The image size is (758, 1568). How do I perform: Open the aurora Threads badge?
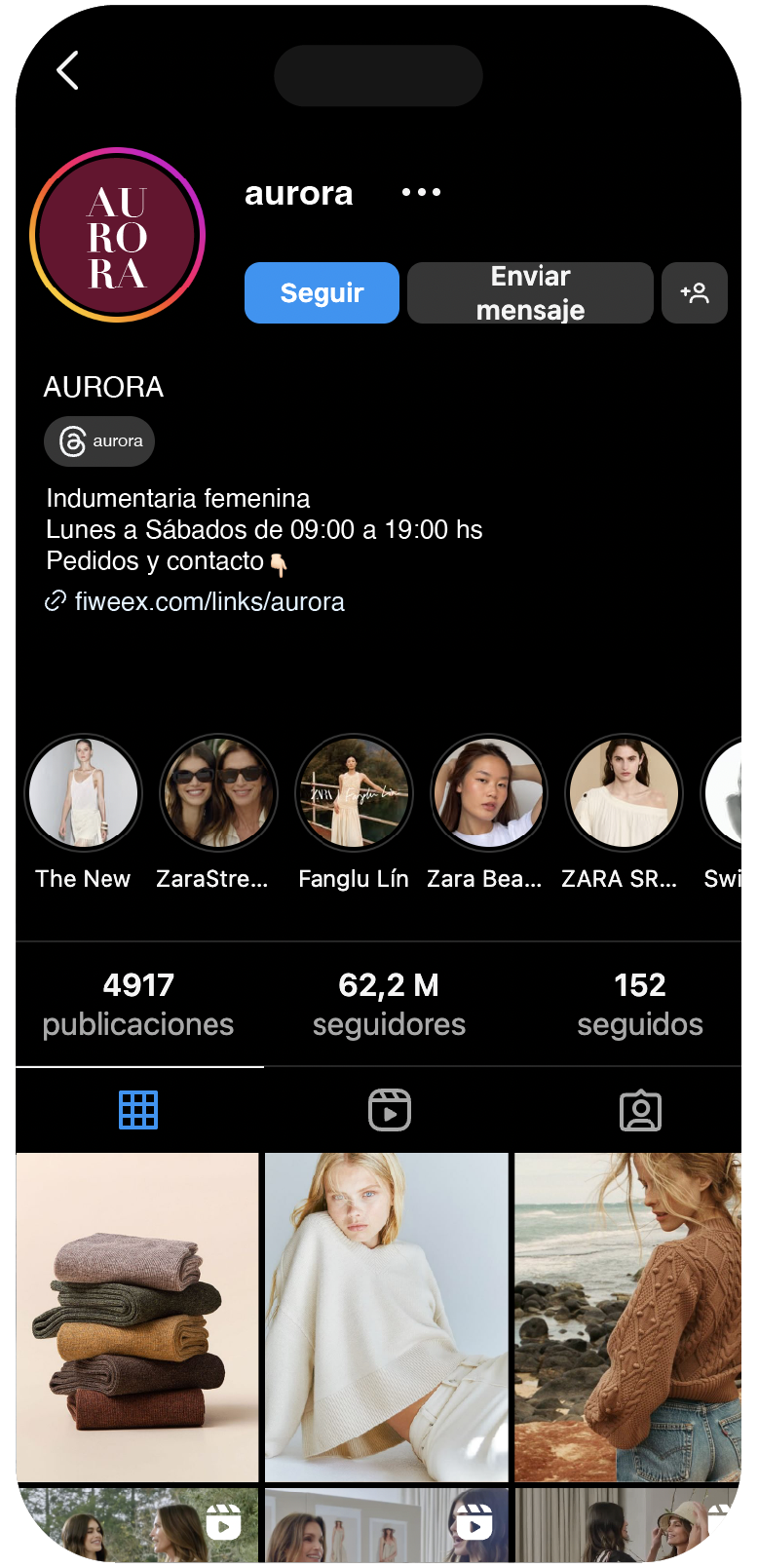tap(99, 441)
